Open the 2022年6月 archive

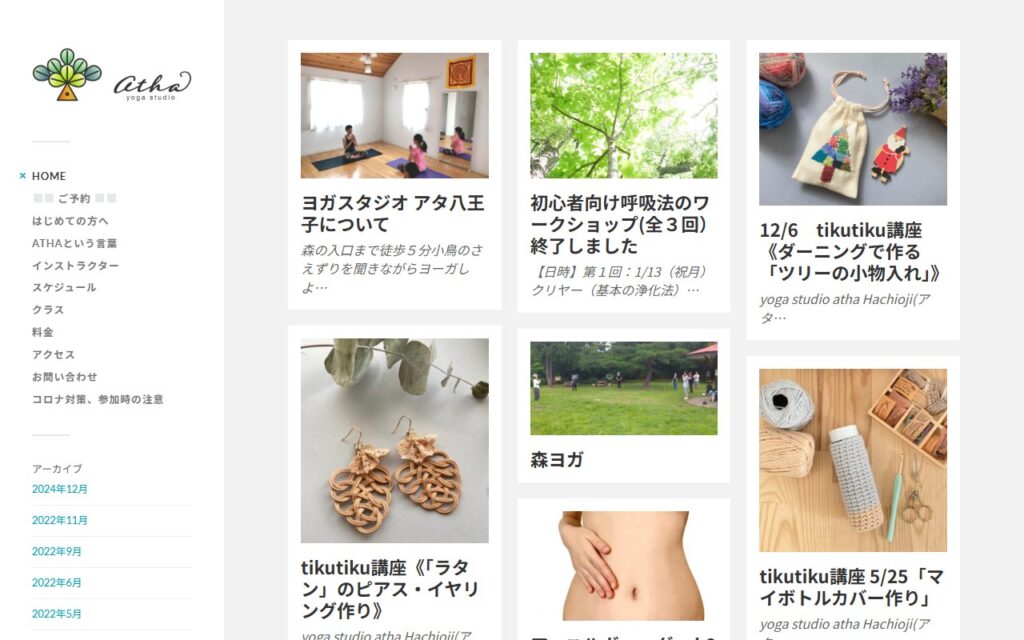point(57,582)
